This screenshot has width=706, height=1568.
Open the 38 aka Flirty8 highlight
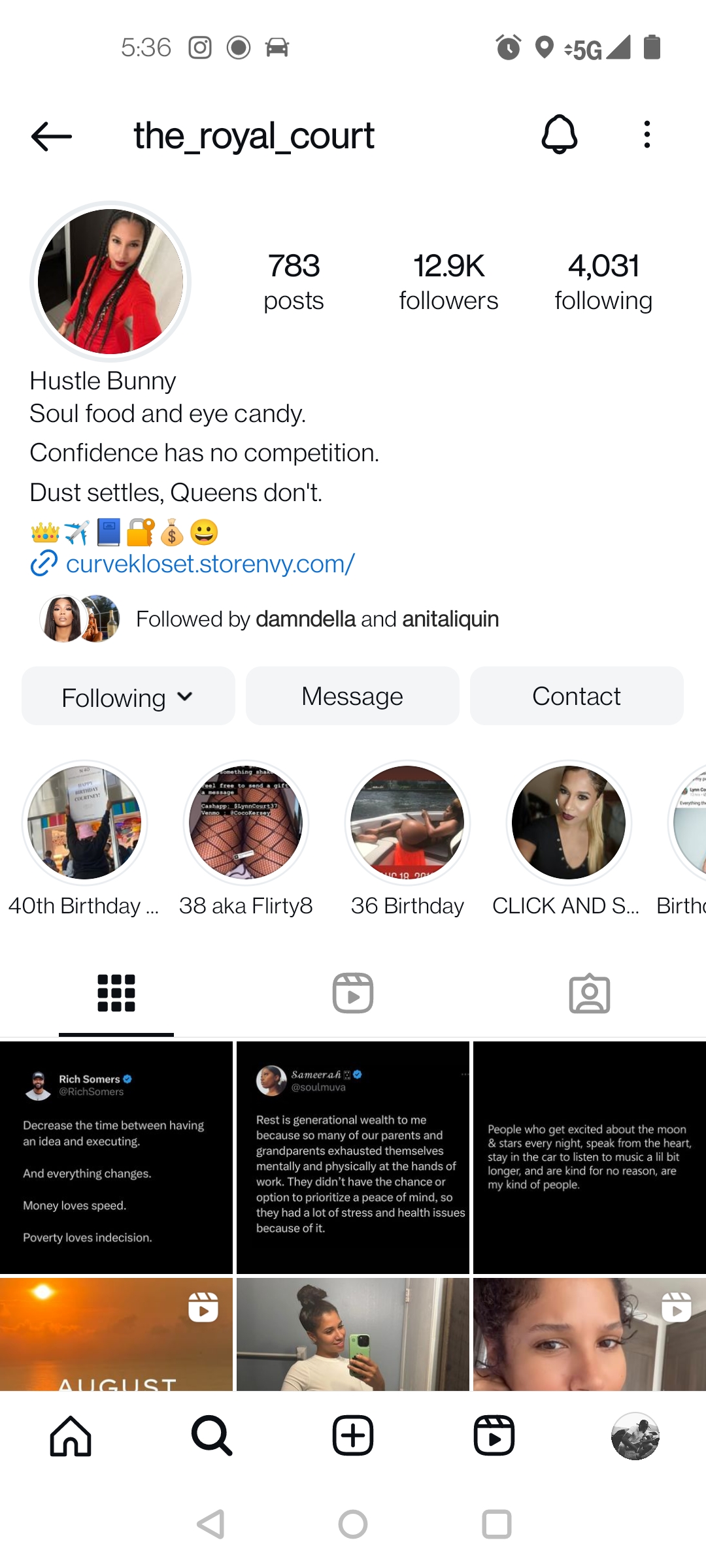click(x=246, y=823)
